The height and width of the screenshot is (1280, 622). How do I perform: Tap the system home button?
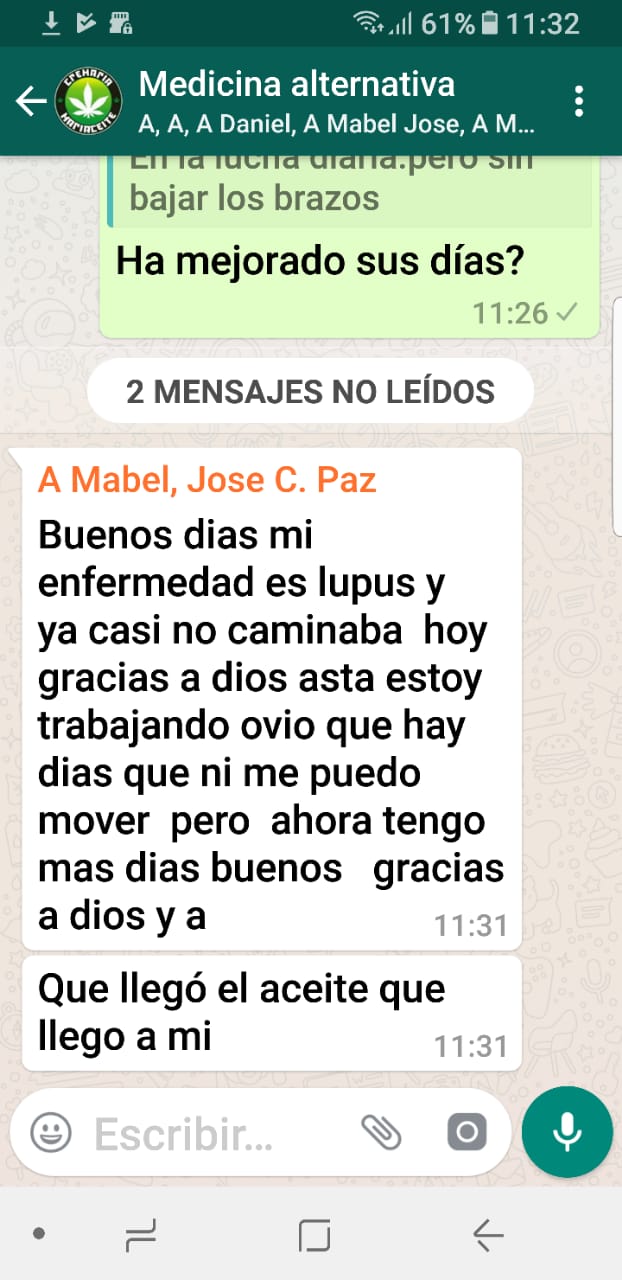click(314, 1236)
